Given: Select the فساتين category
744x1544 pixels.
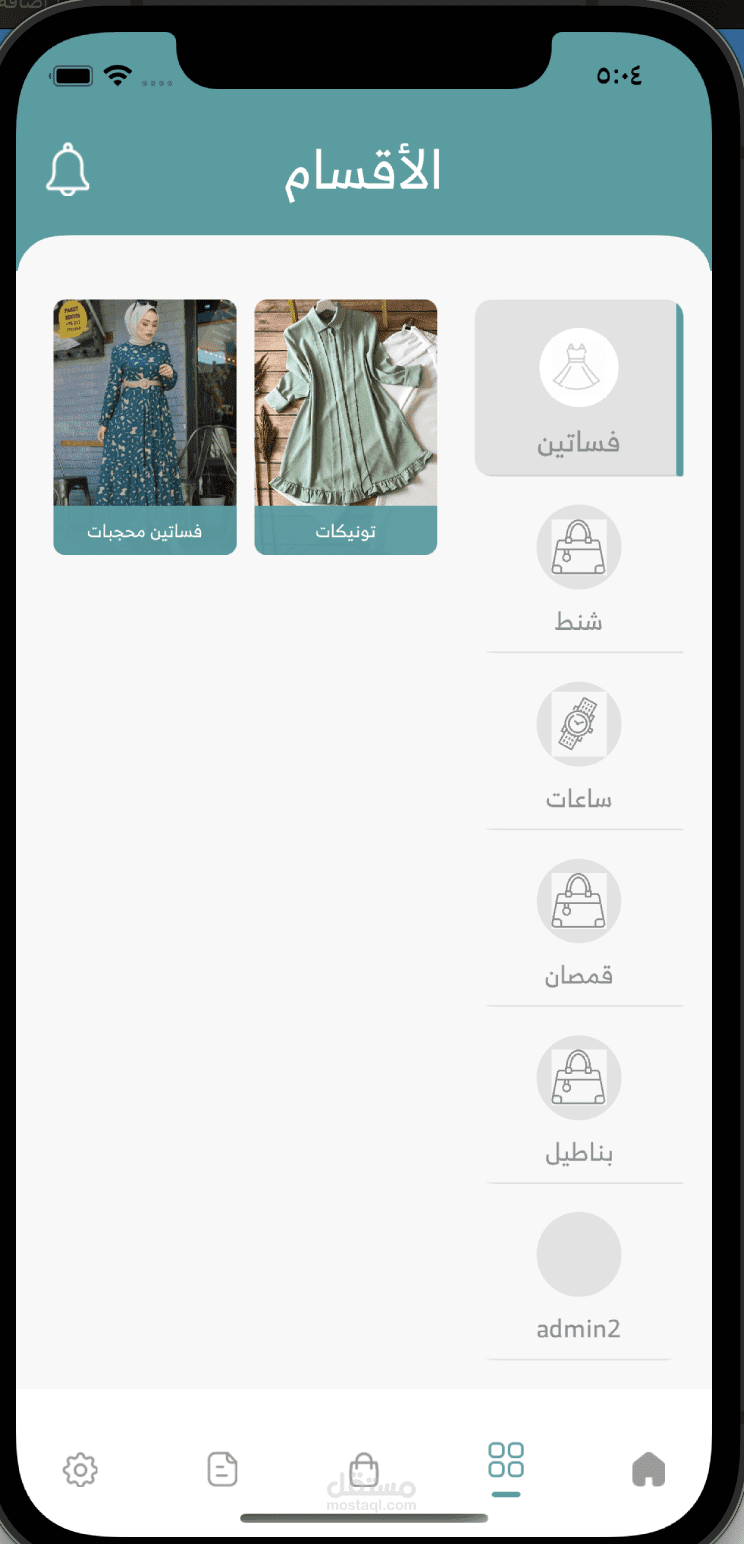Looking at the screenshot, I should point(578,388).
